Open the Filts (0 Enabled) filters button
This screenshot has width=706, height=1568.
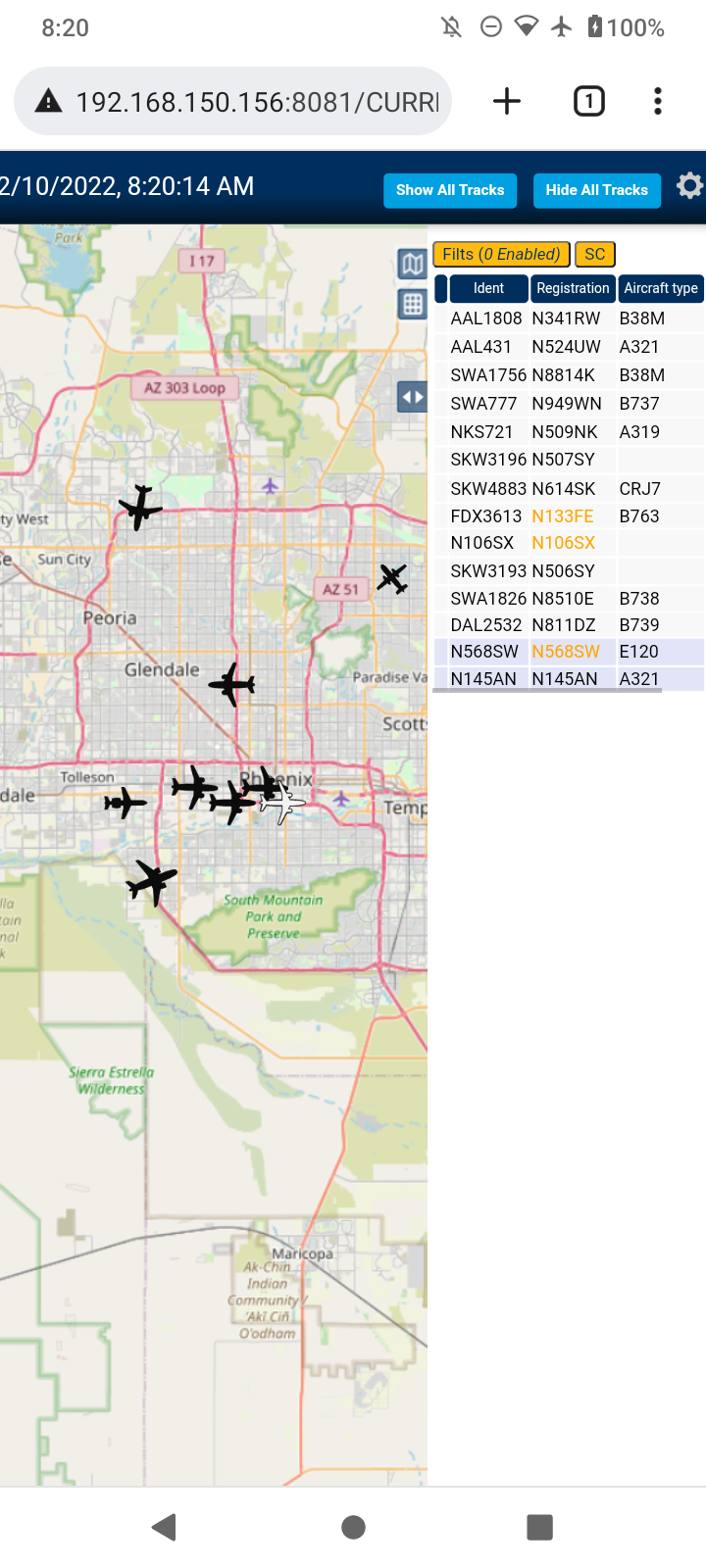(501, 255)
